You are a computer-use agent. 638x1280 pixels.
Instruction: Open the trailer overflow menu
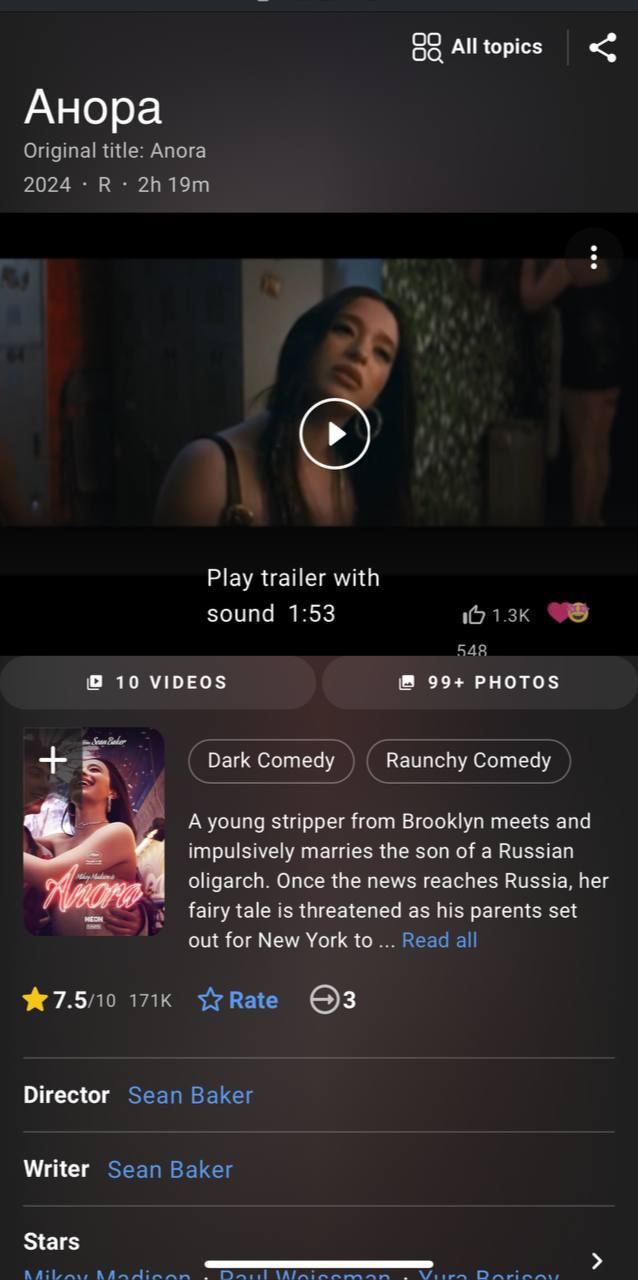tap(593, 258)
